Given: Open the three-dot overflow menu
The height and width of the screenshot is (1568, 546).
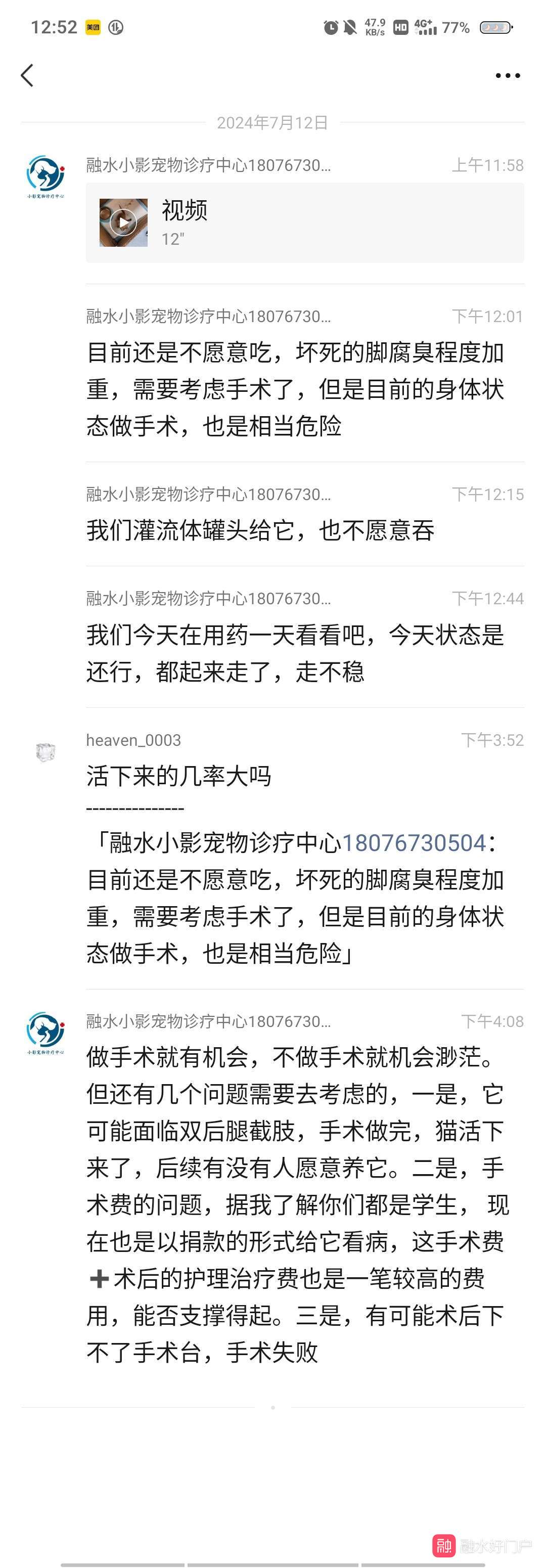Looking at the screenshot, I should (507, 75).
